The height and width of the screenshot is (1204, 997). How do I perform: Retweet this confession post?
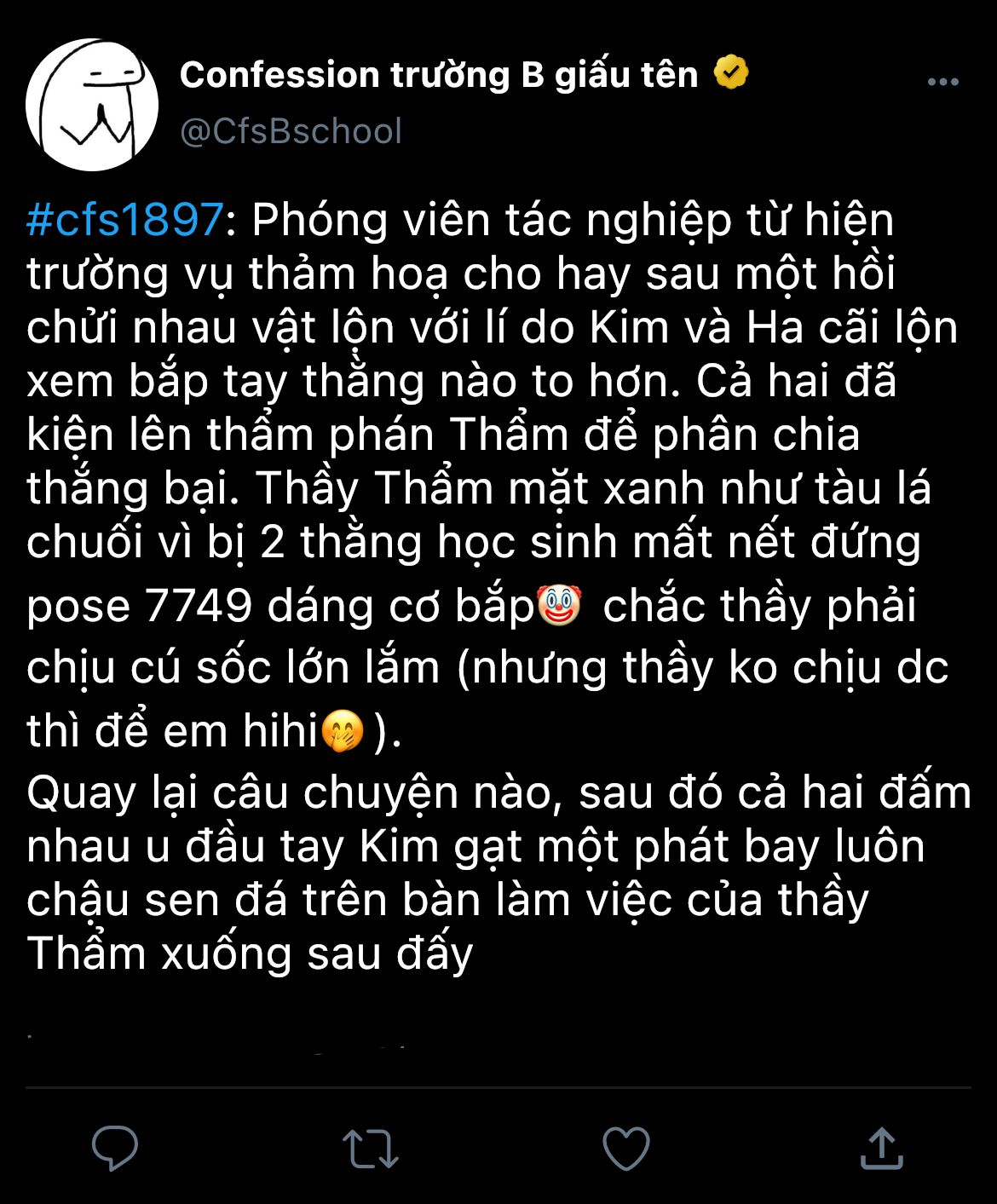coord(370,1149)
